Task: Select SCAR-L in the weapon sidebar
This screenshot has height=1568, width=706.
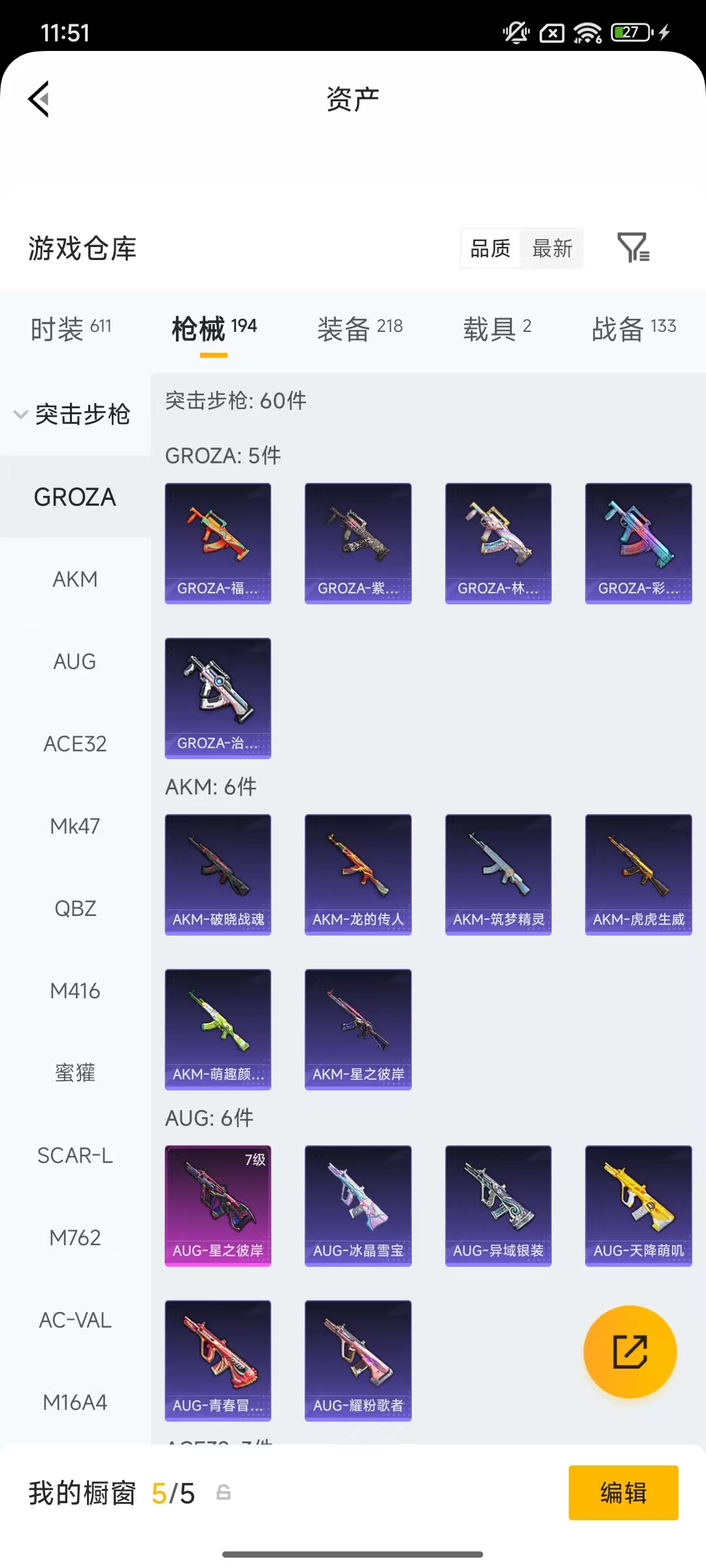Action: (x=75, y=1155)
